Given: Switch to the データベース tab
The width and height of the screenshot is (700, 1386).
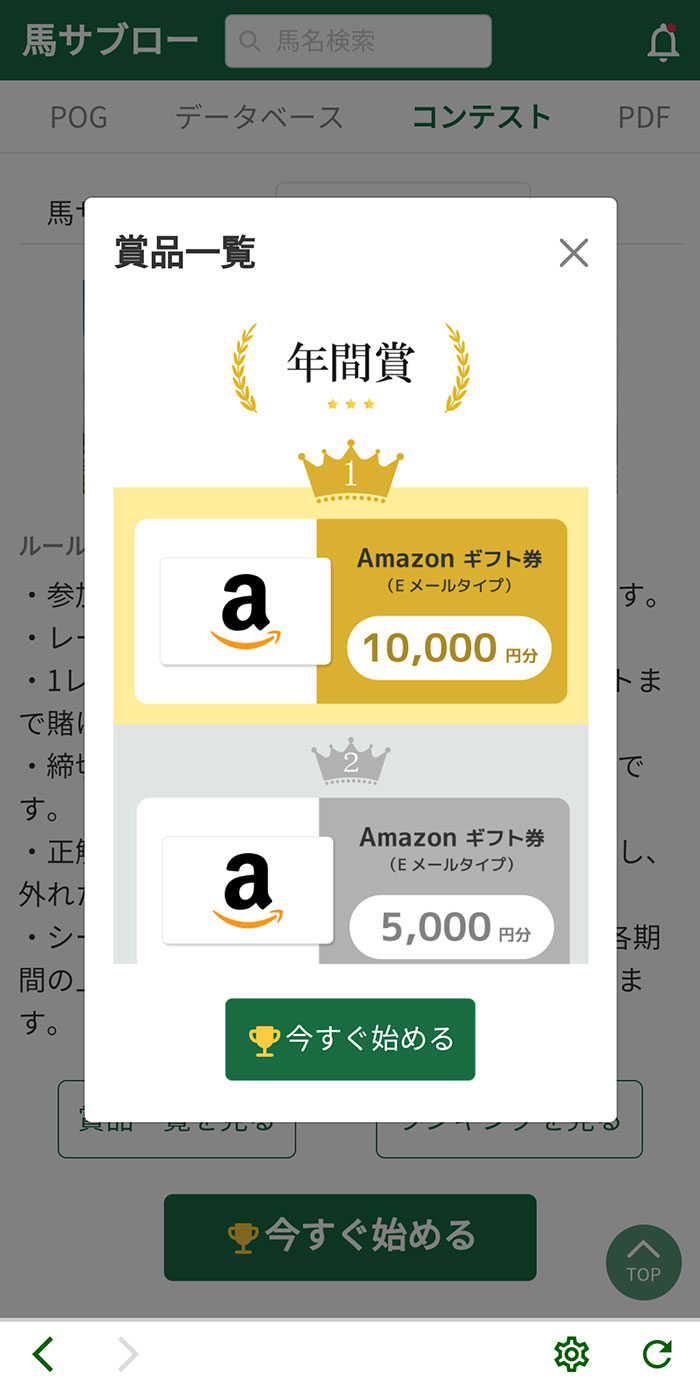Looking at the screenshot, I should 259,117.
